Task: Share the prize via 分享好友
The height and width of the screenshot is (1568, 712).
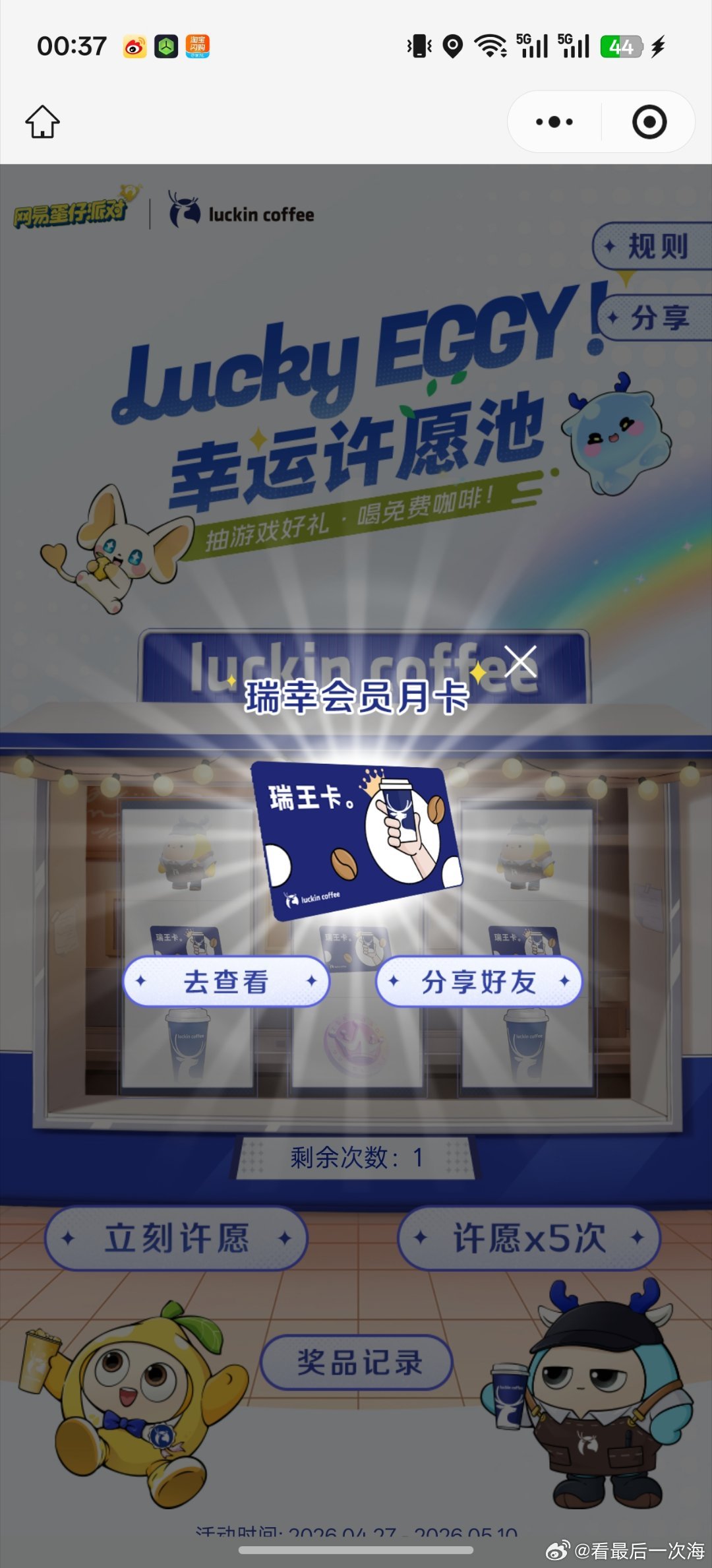Action: 479,982
